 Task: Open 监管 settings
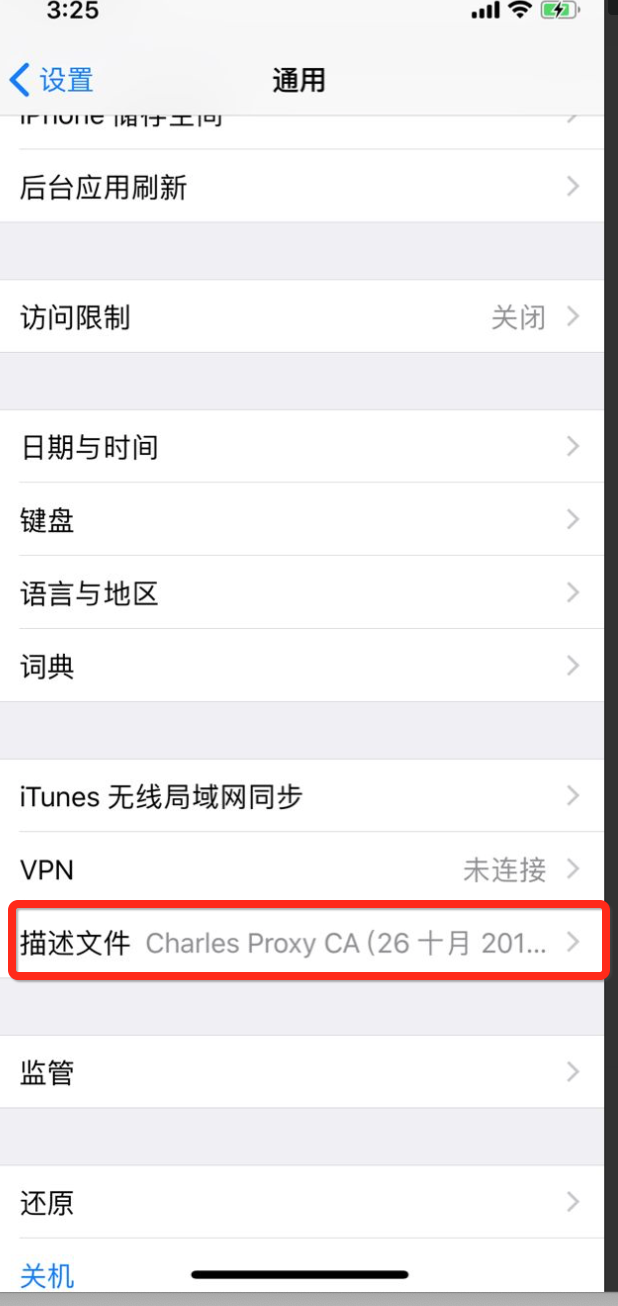coord(300,1073)
